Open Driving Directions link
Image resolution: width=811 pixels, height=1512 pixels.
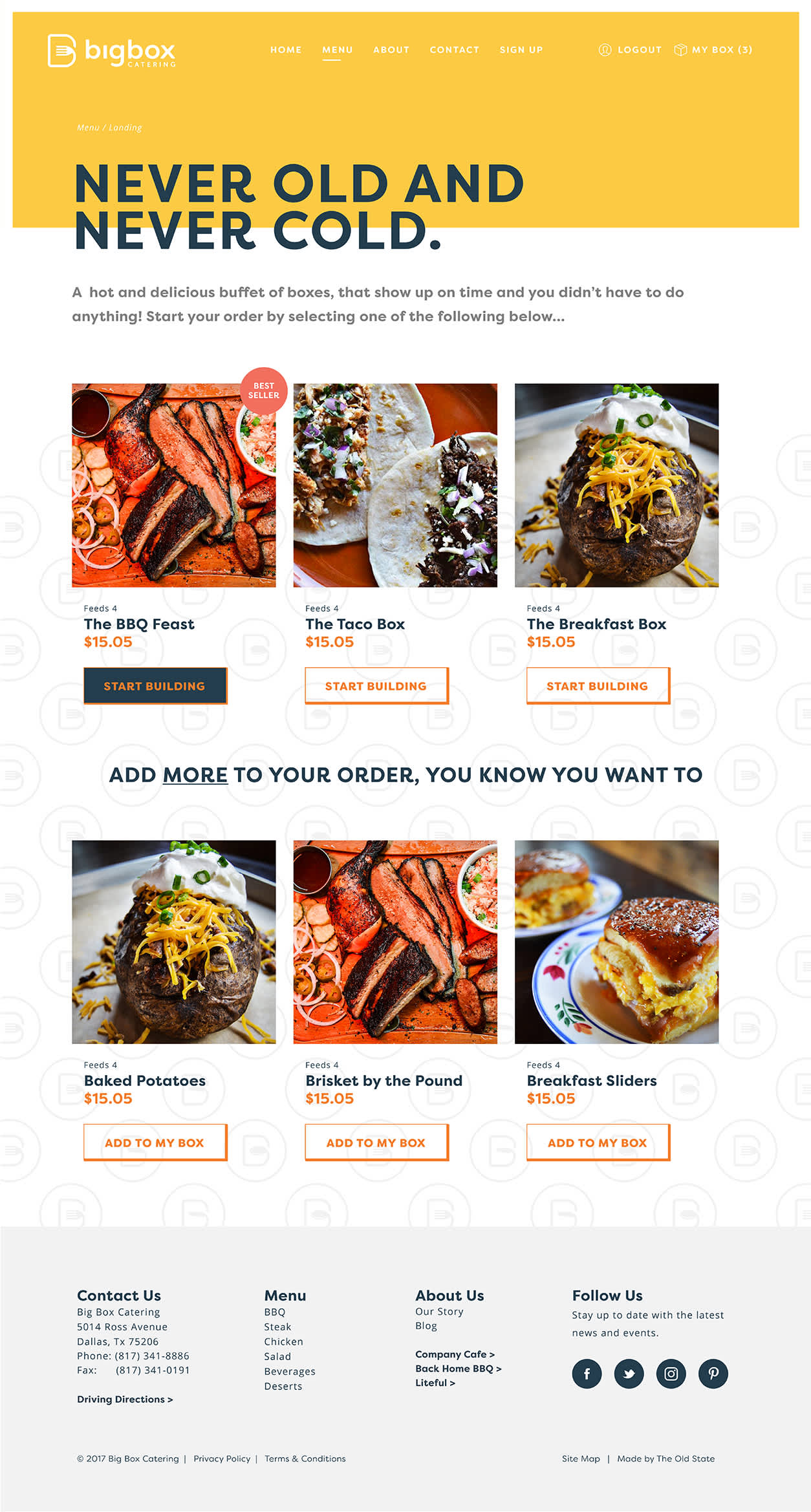point(125,1399)
